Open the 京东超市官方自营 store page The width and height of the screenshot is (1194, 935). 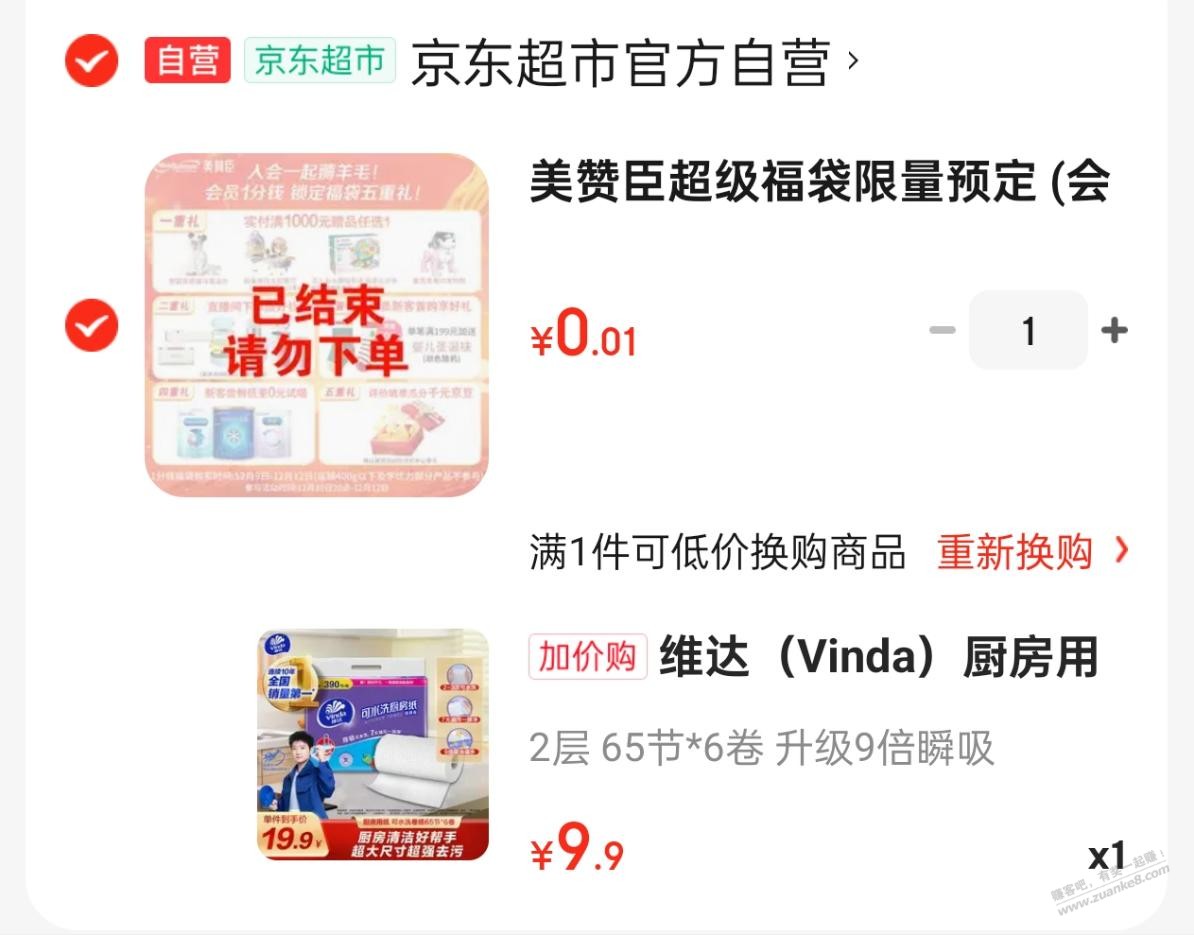tap(633, 63)
